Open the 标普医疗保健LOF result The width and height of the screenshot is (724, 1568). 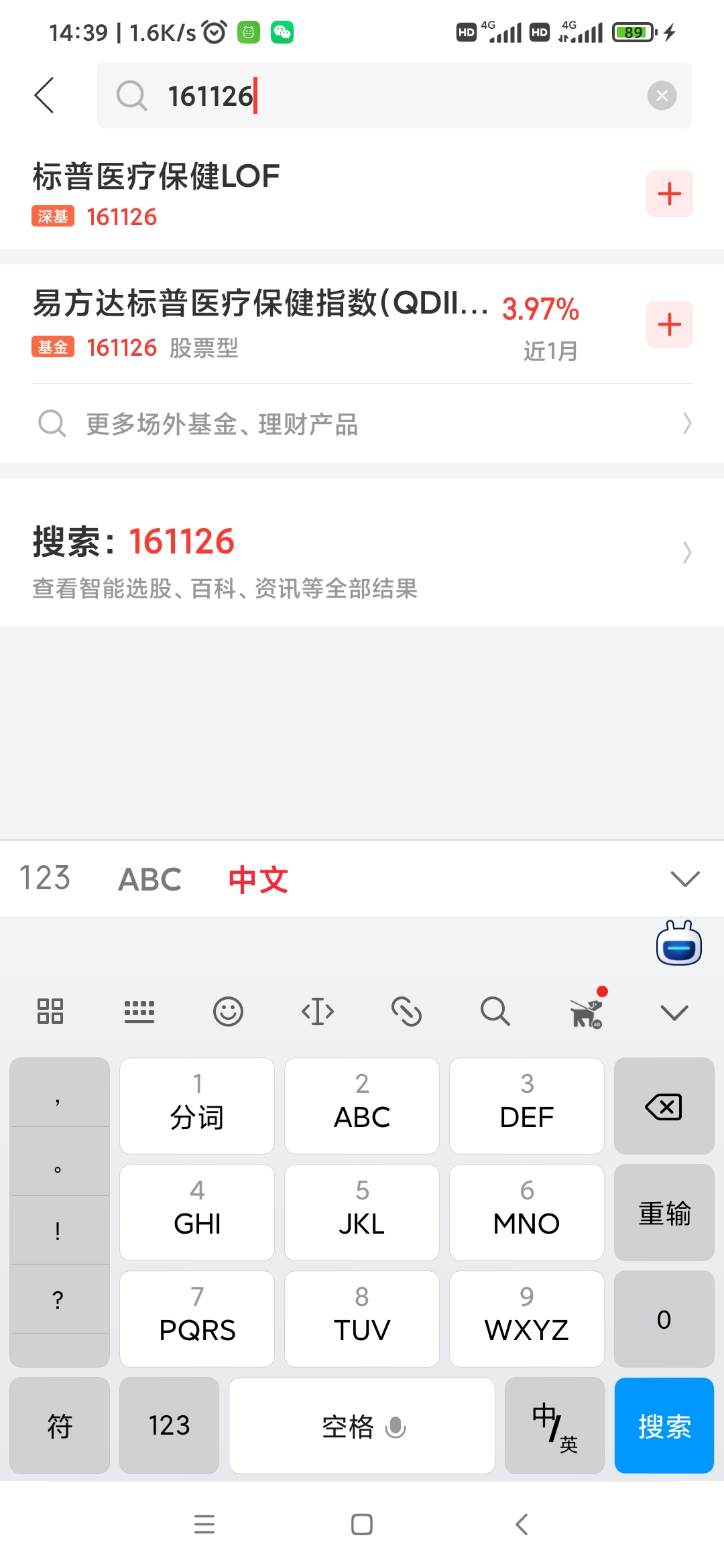(268, 193)
